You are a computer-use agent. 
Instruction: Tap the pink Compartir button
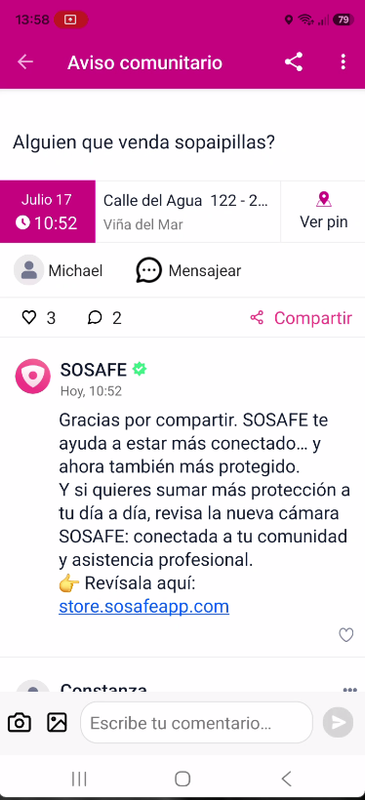pyautogui.click(x=301, y=318)
